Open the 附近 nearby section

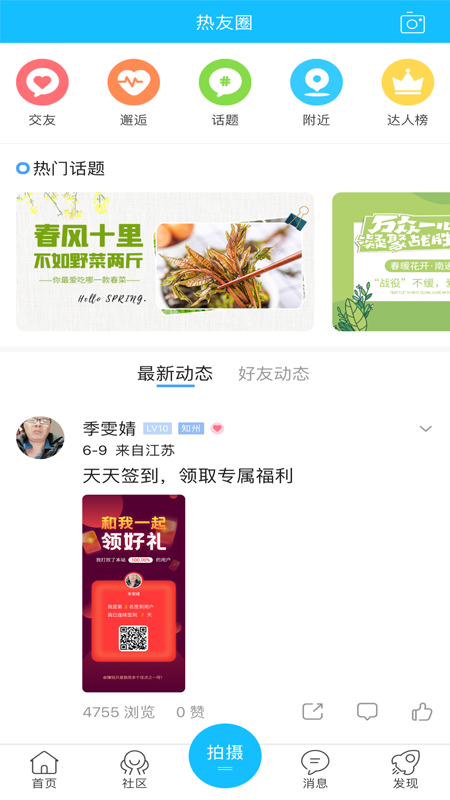point(316,93)
